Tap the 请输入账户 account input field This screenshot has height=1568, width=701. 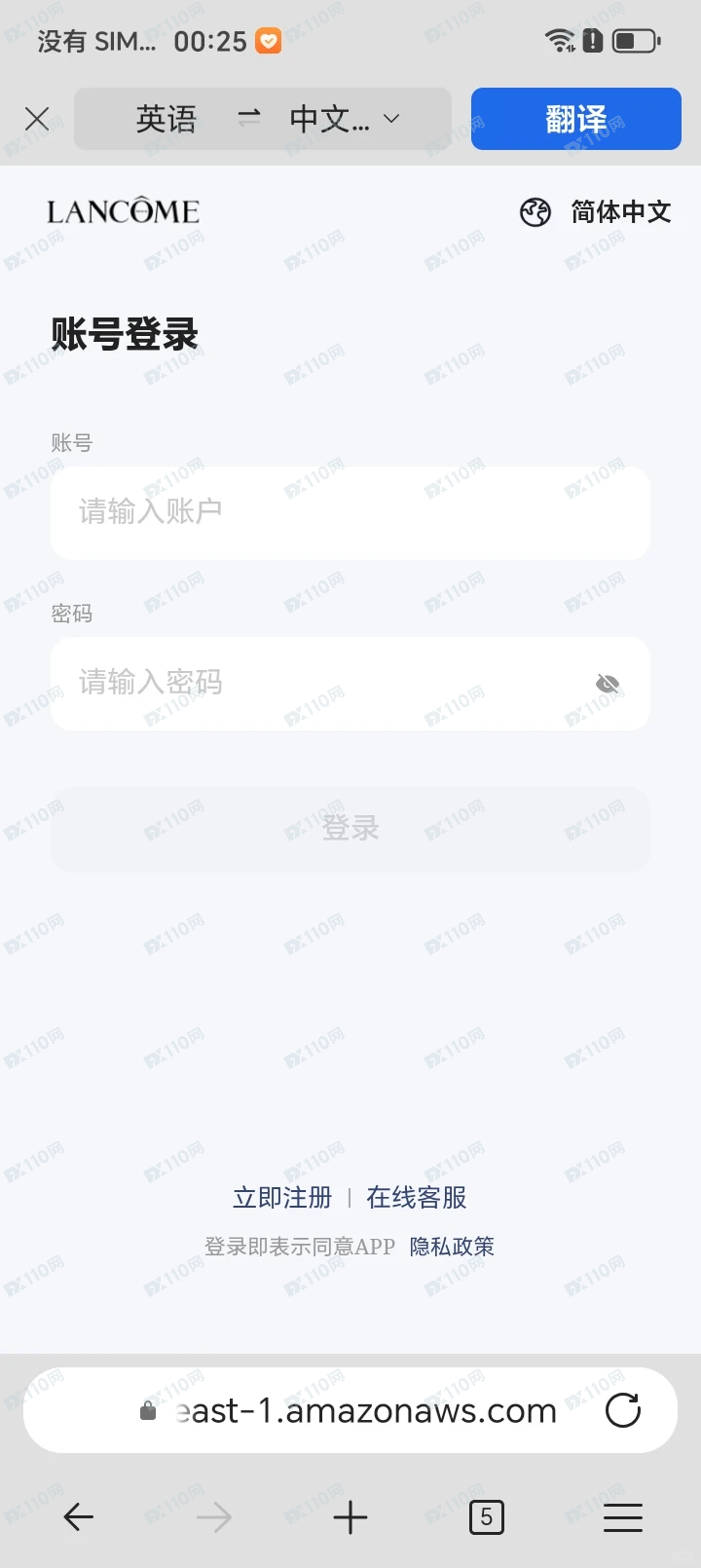tap(350, 512)
